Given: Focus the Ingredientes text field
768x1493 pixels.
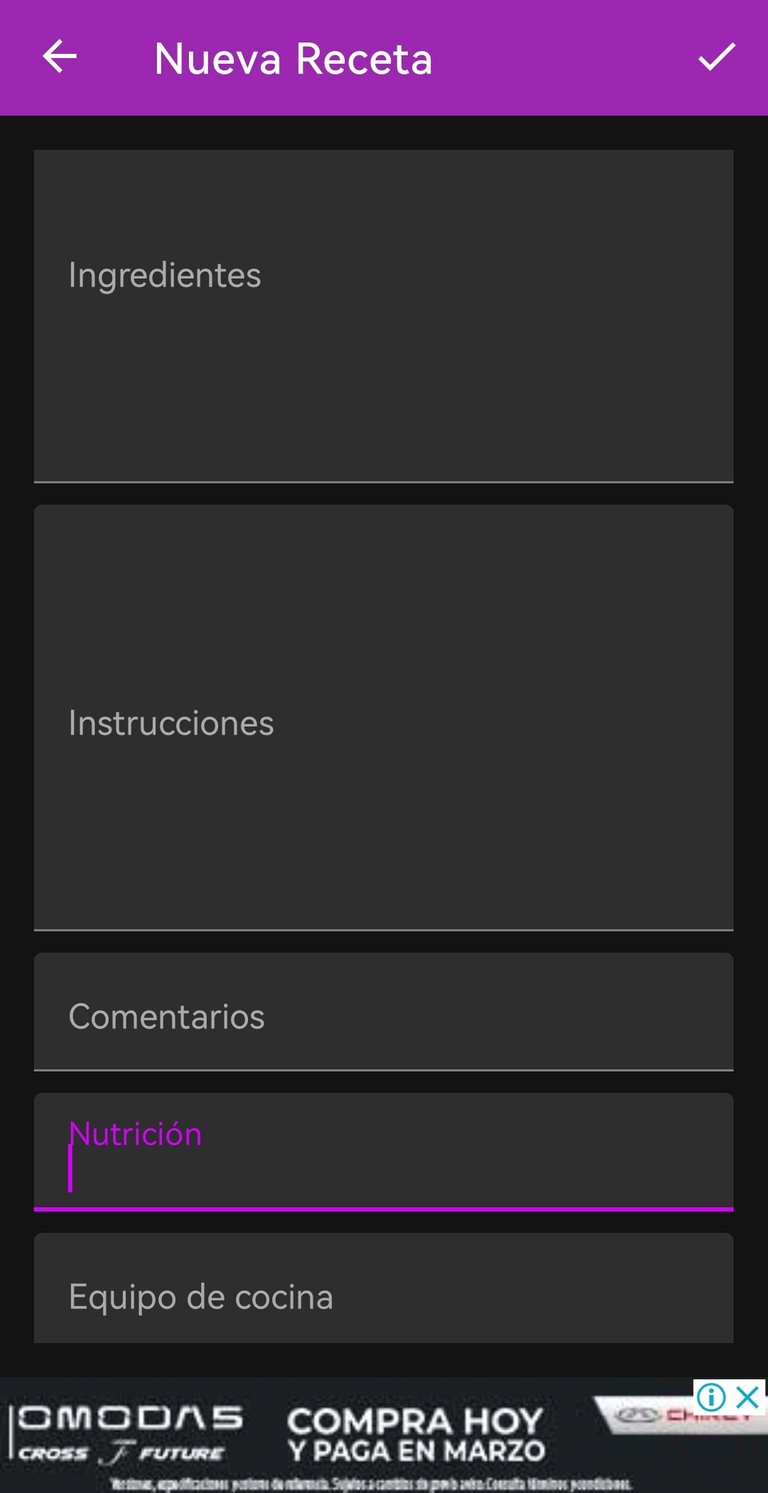Looking at the screenshot, I should click(384, 316).
